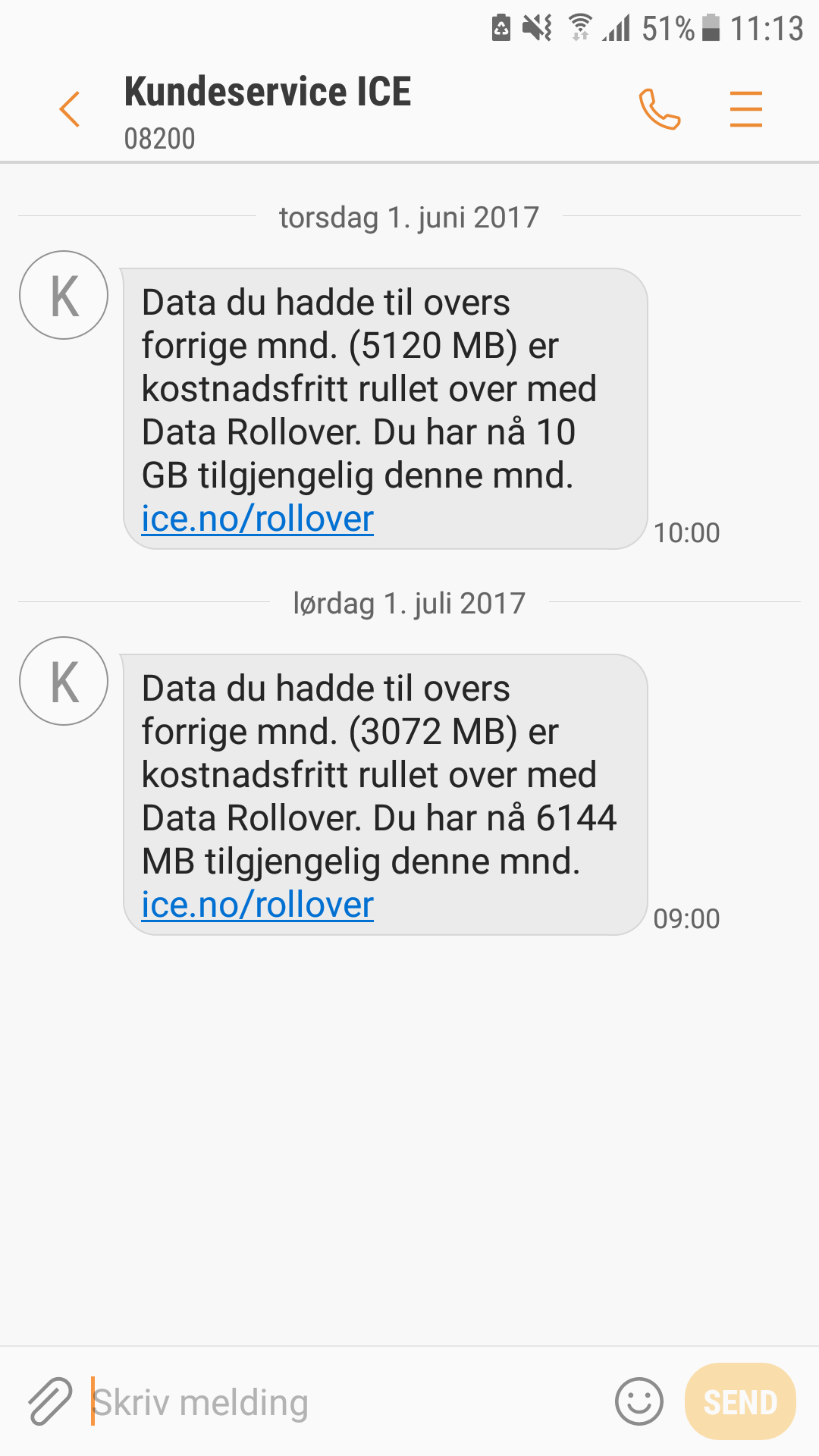Call Kundeservice ICE with the phone icon
Screen dimensions: 819x1456
coord(659,109)
